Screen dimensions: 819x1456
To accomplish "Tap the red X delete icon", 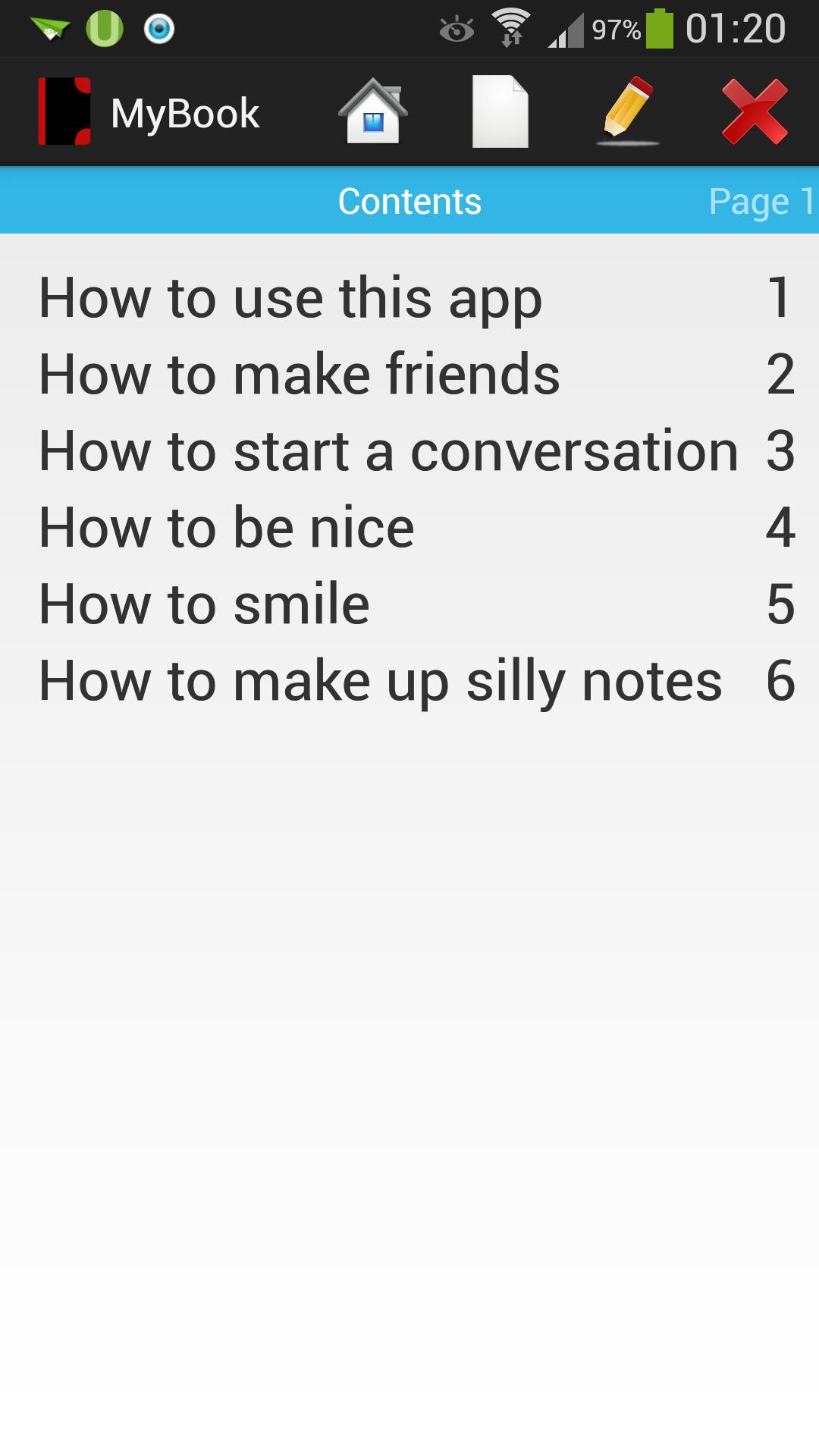I will click(755, 112).
